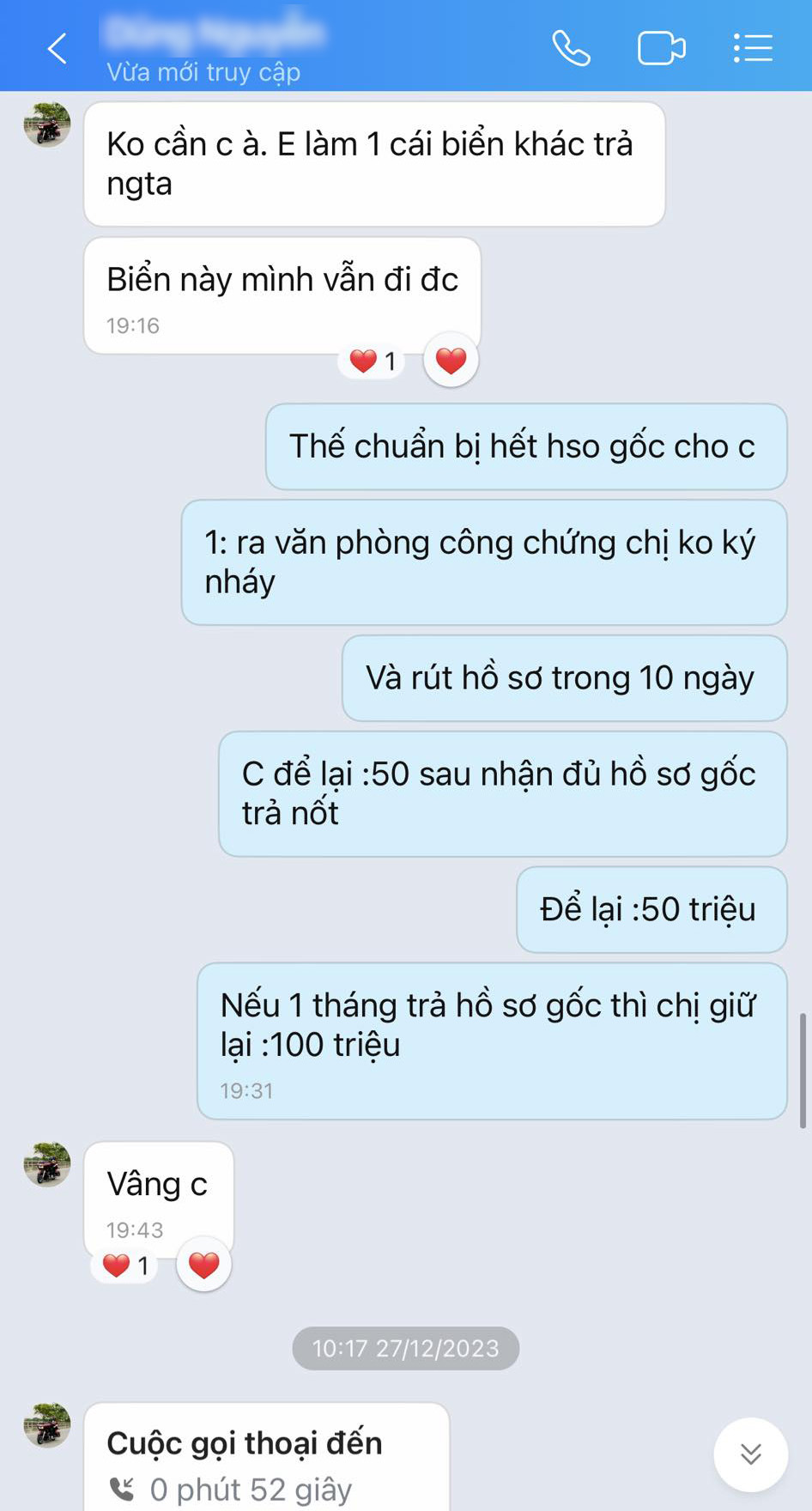
Task: Open contact profile from header name
Action: pyautogui.click(x=212, y=34)
